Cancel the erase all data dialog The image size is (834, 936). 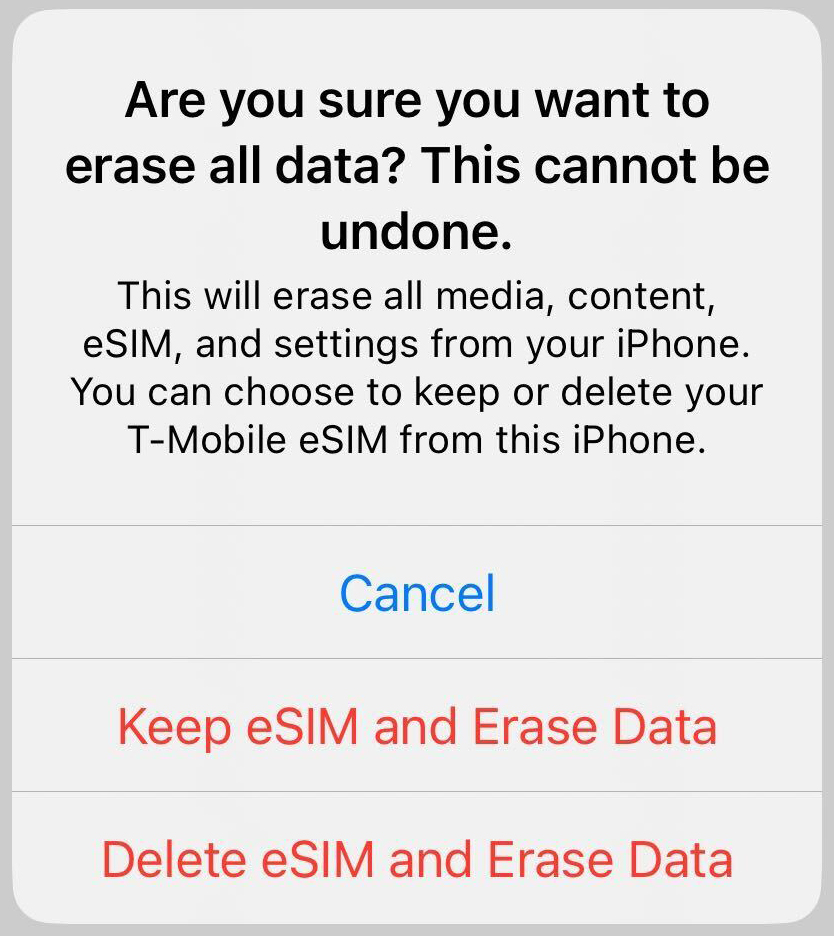coord(417,593)
